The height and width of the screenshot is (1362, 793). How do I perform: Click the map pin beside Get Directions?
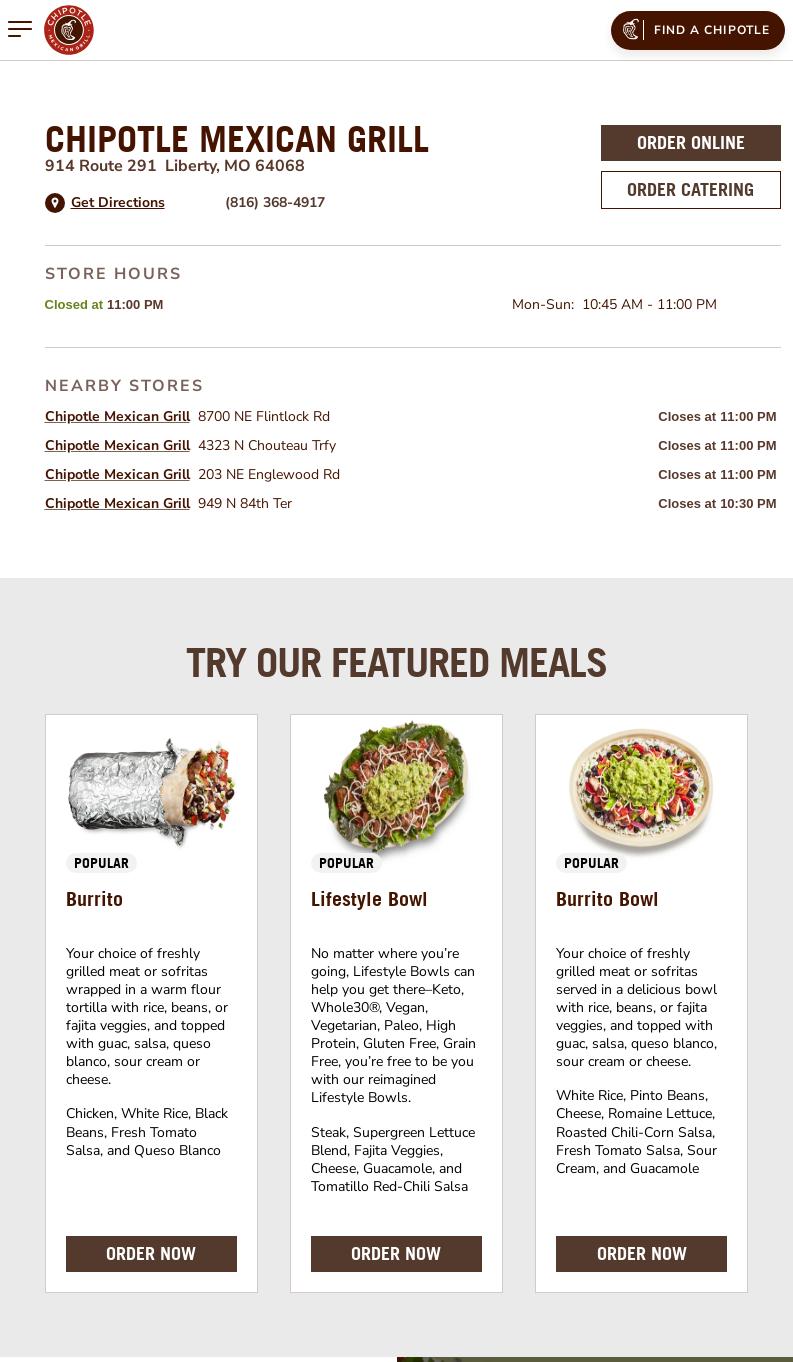55,202
